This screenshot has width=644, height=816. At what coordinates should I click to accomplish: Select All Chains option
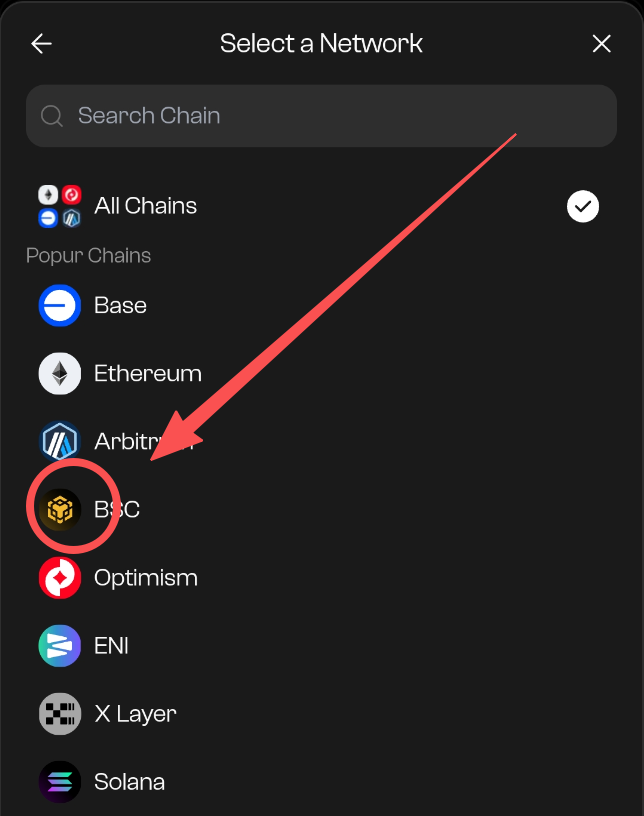145,206
